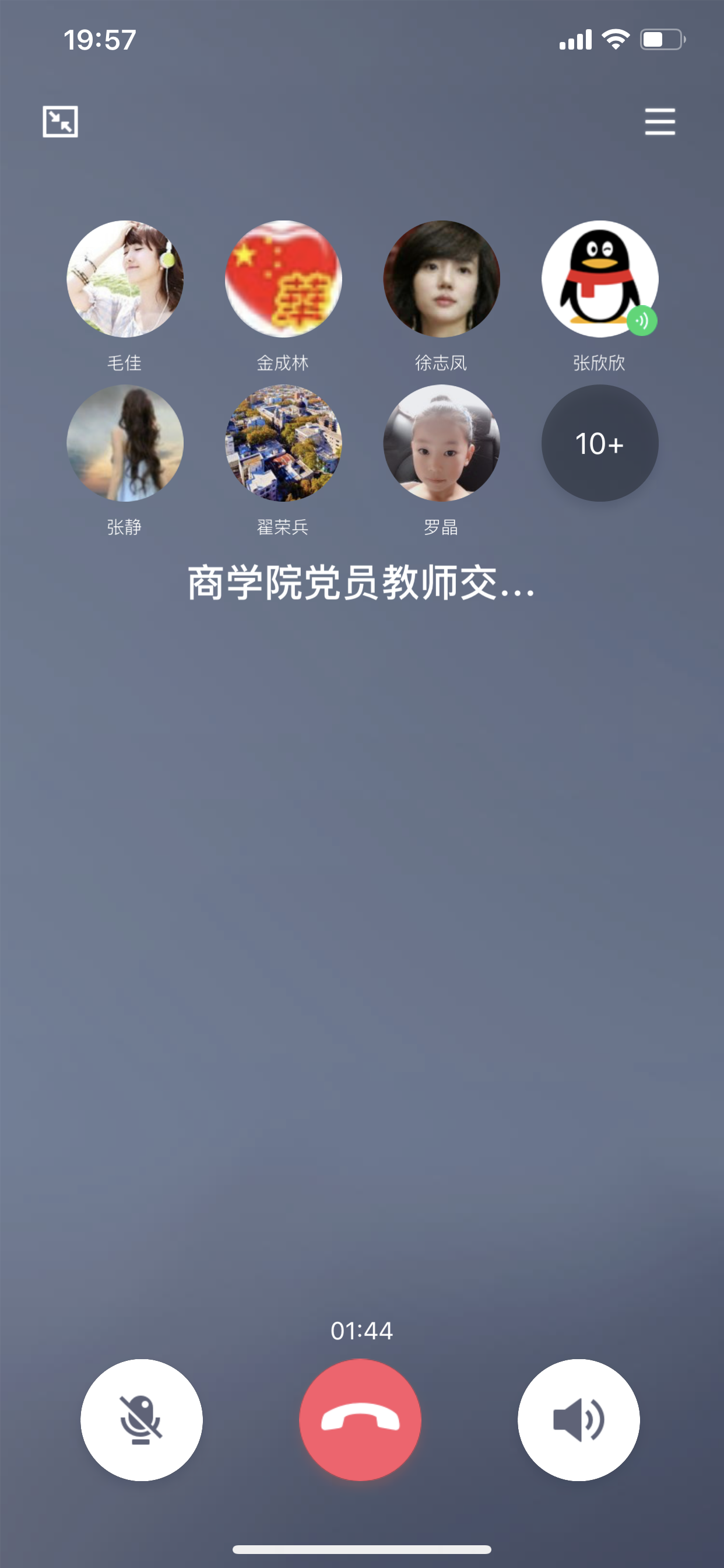Open 毛佳's avatar
Image resolution: width=724 pixels, height=1568 pixels.
pyautogui.click(x=125, y=279)
